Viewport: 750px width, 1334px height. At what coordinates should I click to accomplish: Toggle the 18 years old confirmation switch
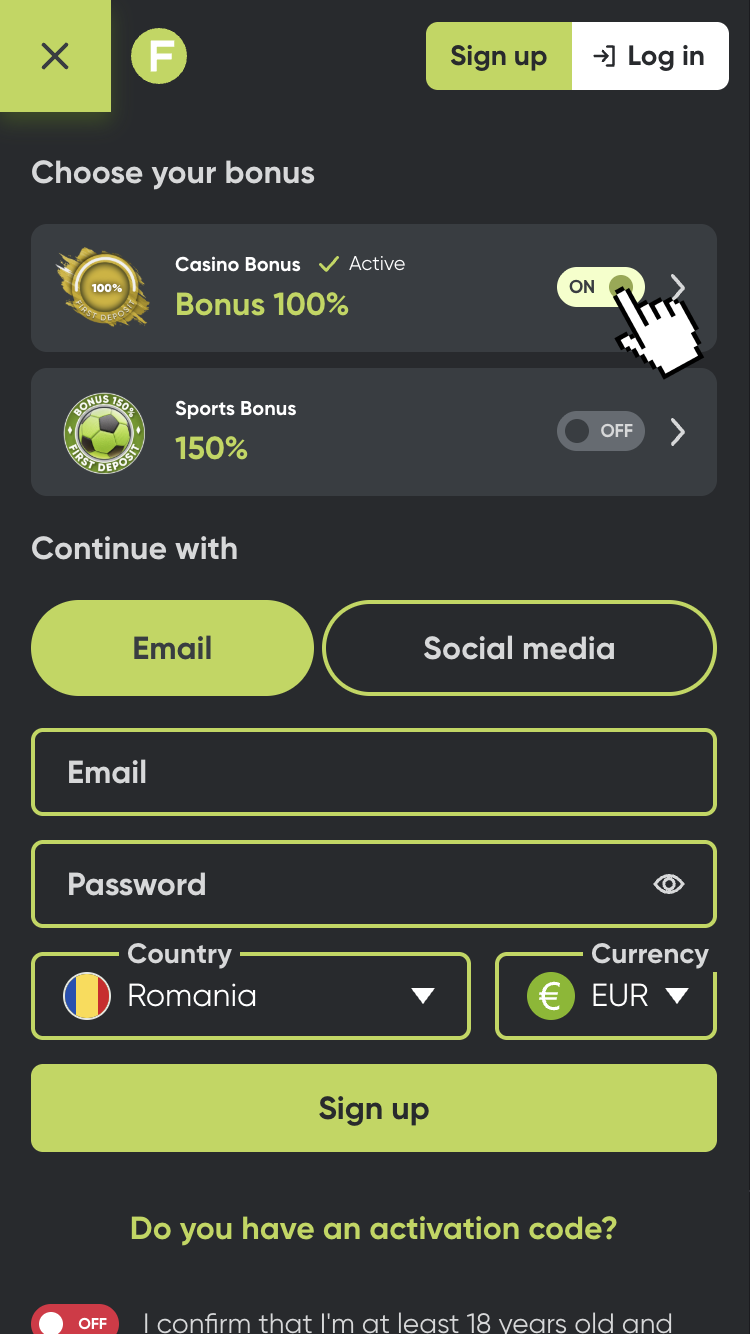point(75,1322)
